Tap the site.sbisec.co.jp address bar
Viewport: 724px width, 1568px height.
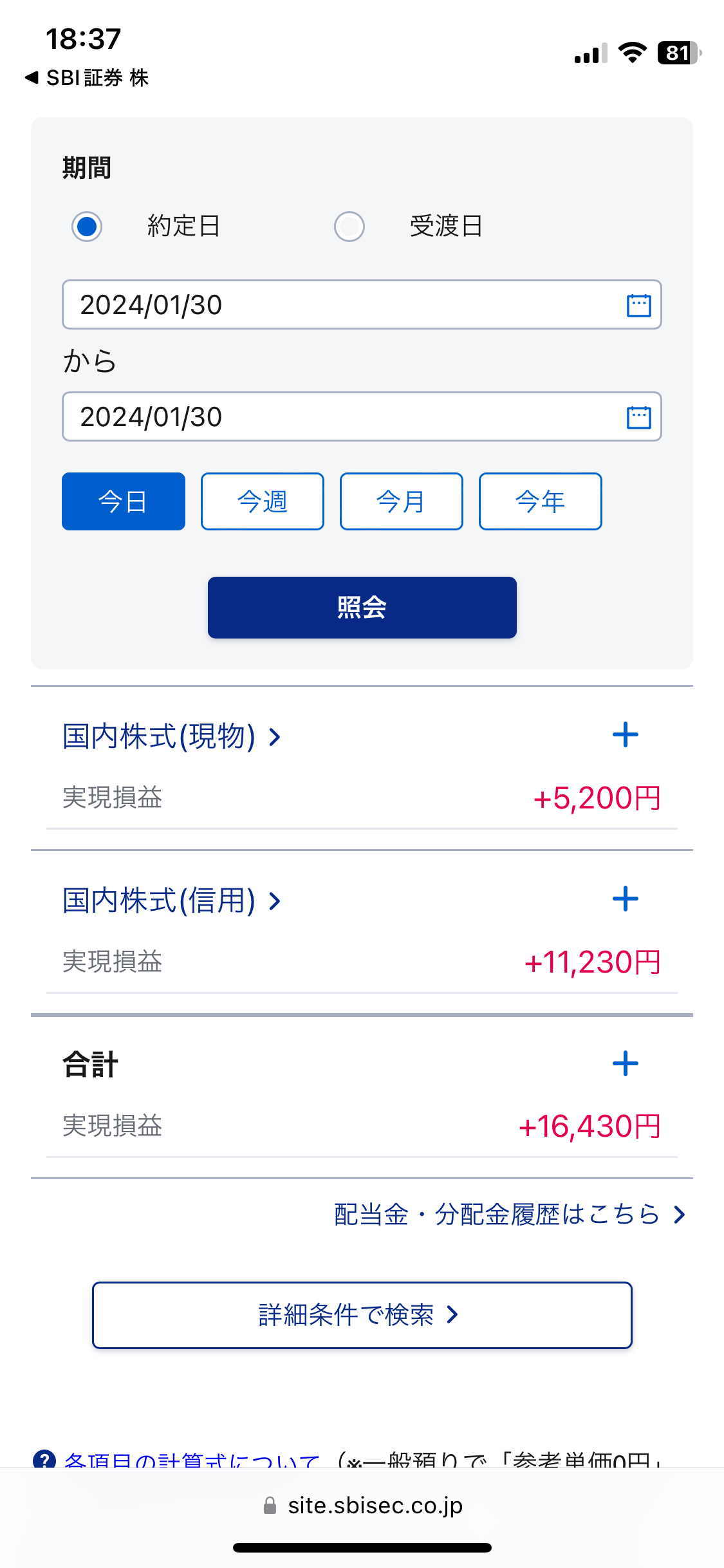point(362,1506)
